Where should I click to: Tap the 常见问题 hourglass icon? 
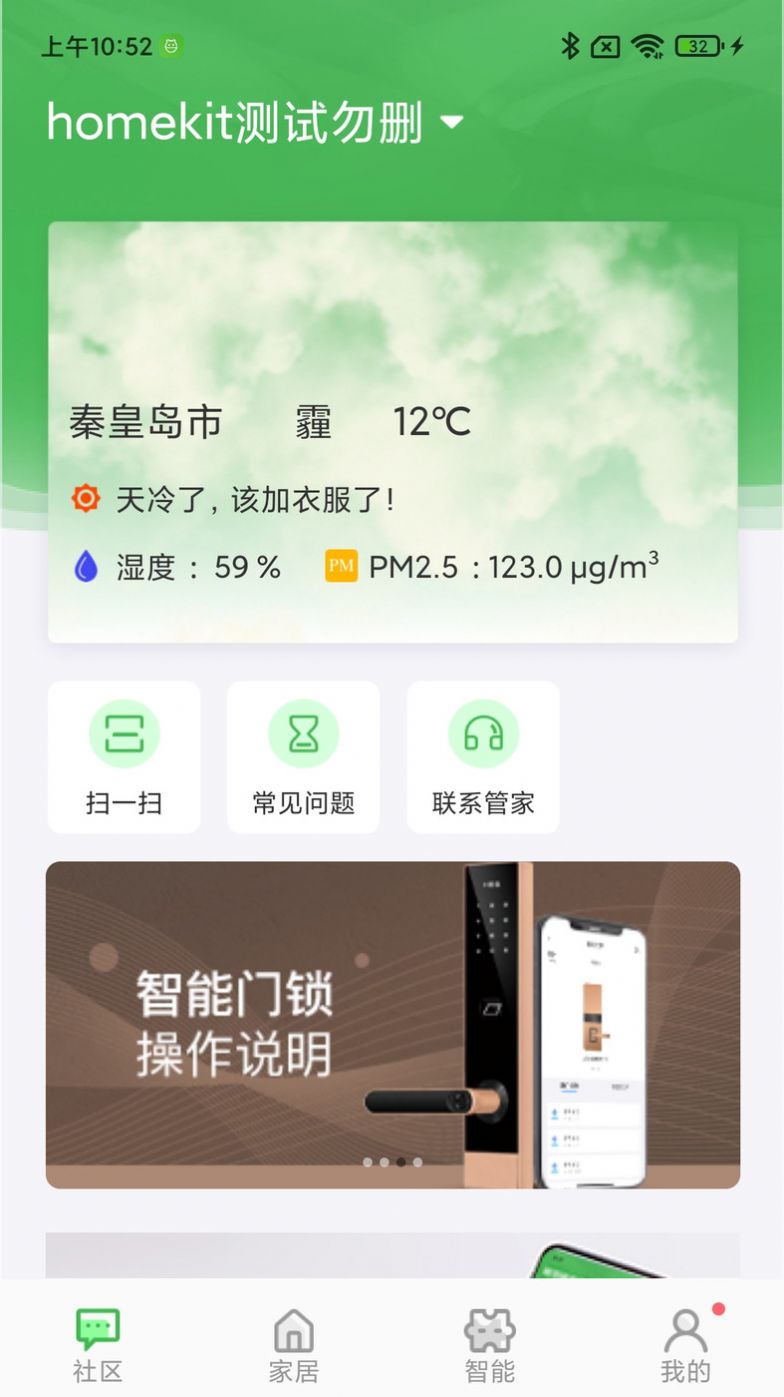pyautogui.click(x=303, y=734)
